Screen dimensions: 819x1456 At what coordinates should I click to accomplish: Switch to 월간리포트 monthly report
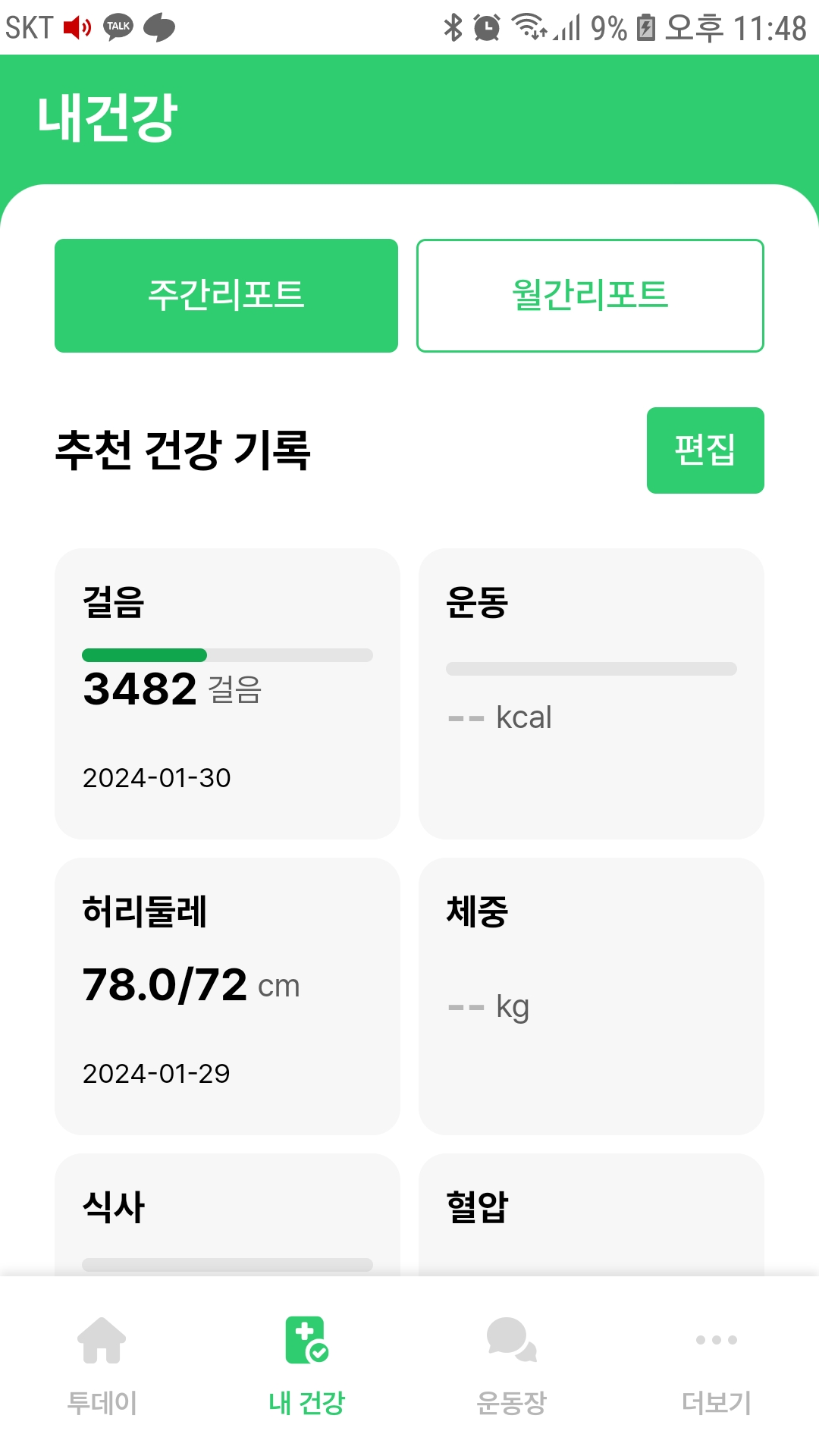[x=590, y=296]
